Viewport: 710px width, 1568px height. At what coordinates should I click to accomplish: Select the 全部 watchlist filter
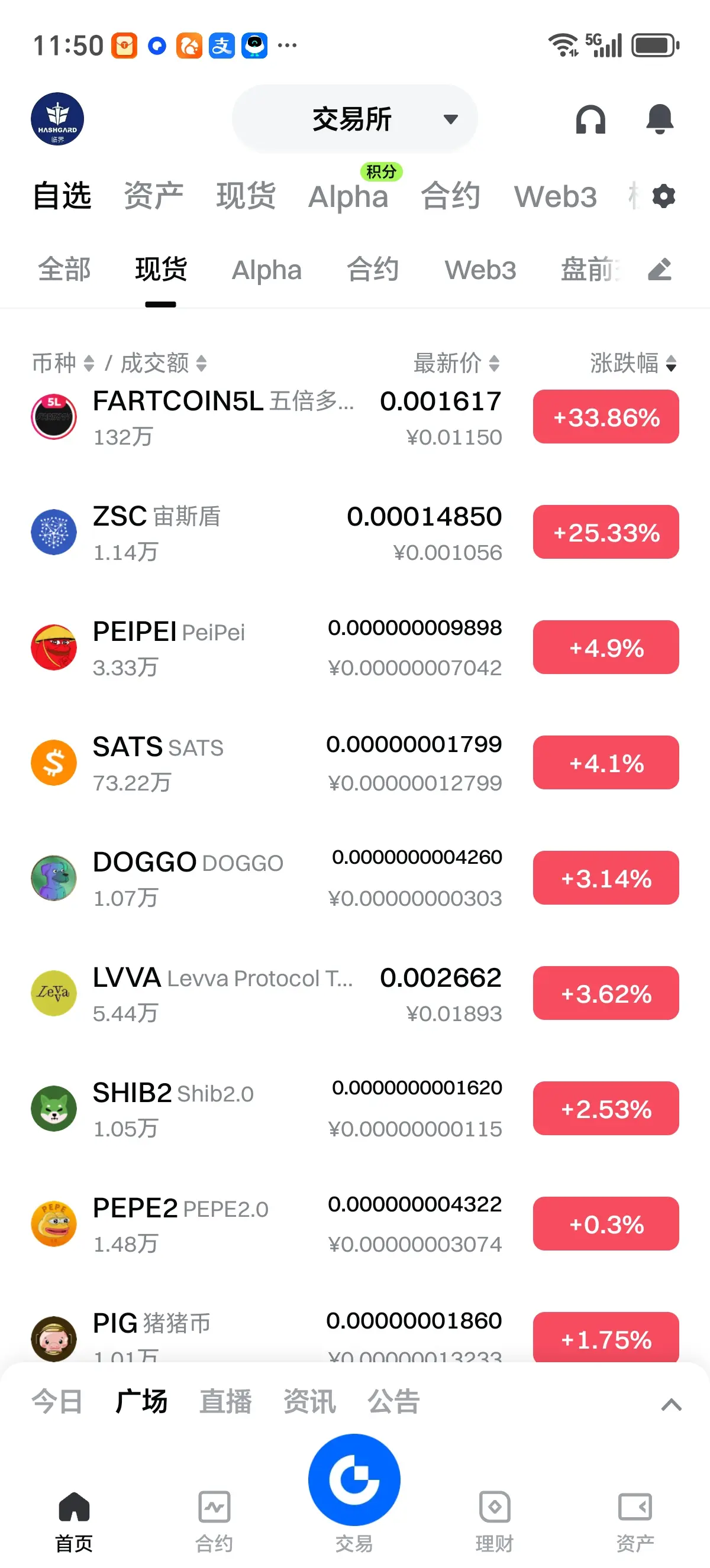click(x=64, y=270)
